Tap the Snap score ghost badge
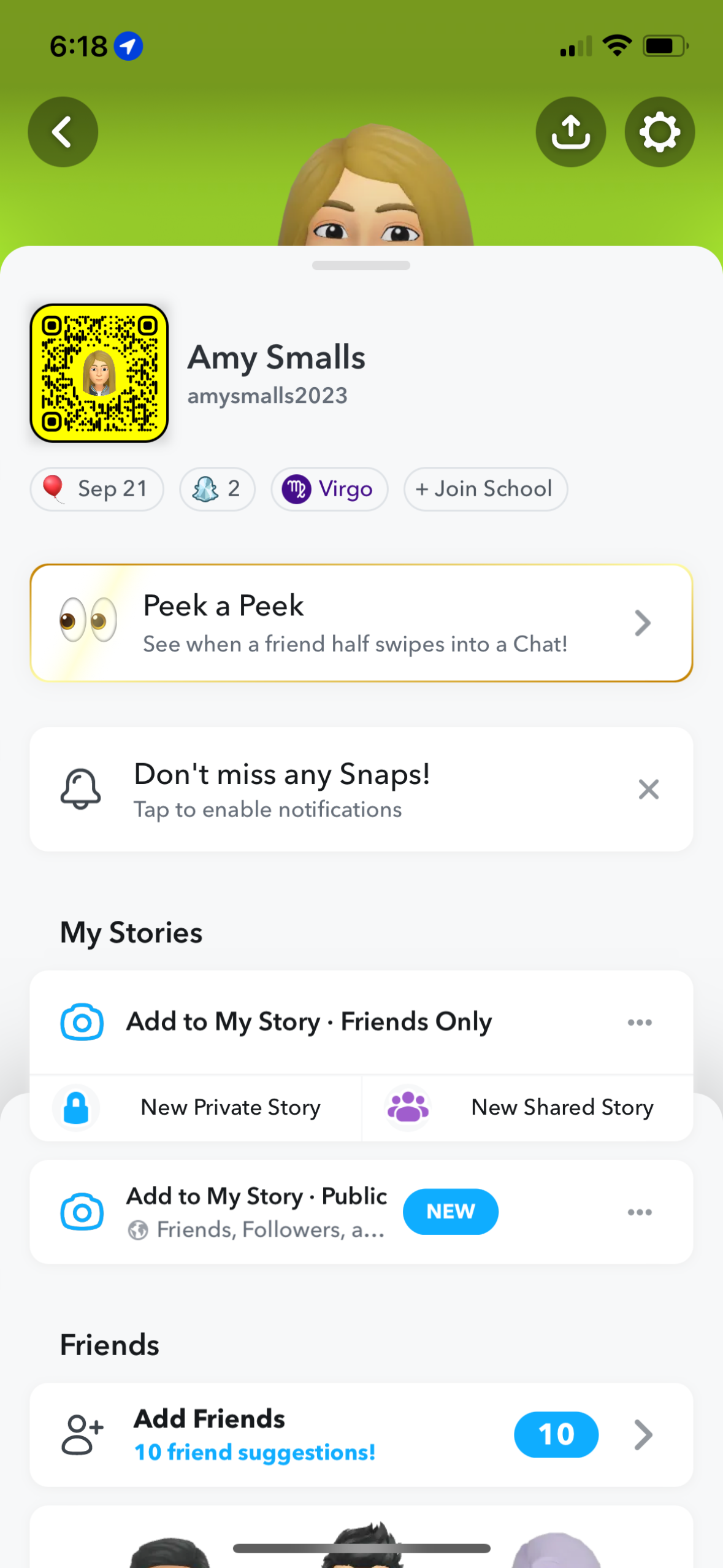This screenshot has height=1568, width=723. (217, 489)
